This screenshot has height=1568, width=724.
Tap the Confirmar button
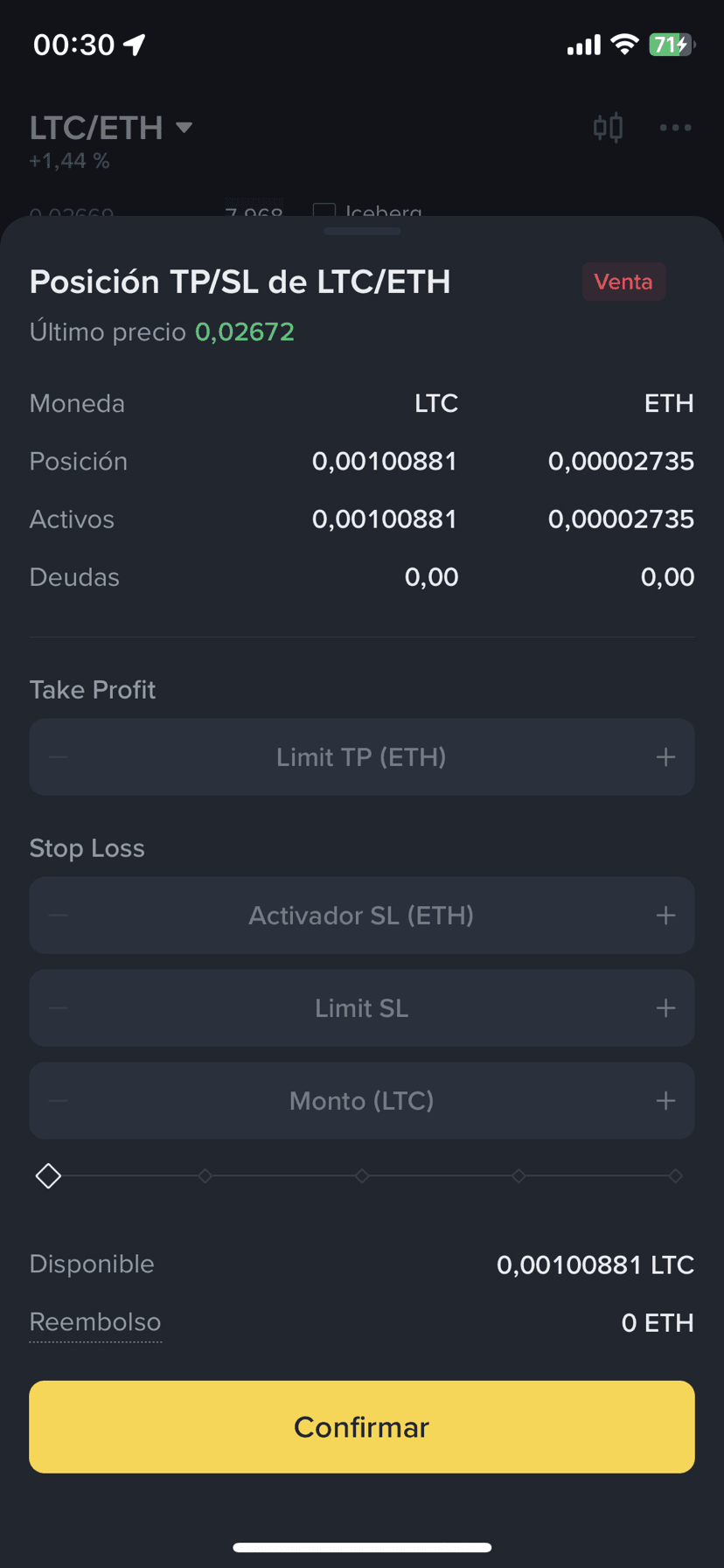[362, 1426]
